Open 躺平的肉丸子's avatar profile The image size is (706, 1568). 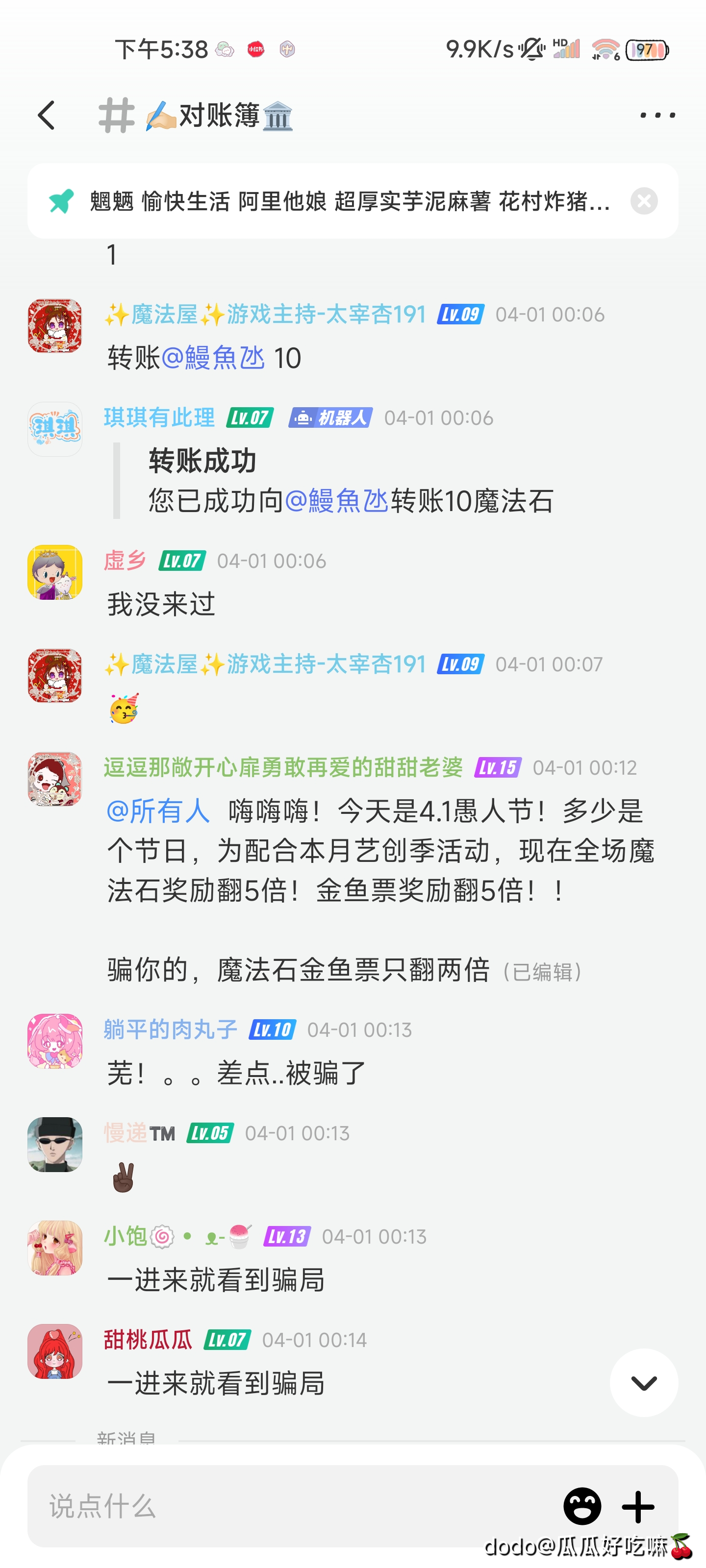click(x=55, y=1041)
